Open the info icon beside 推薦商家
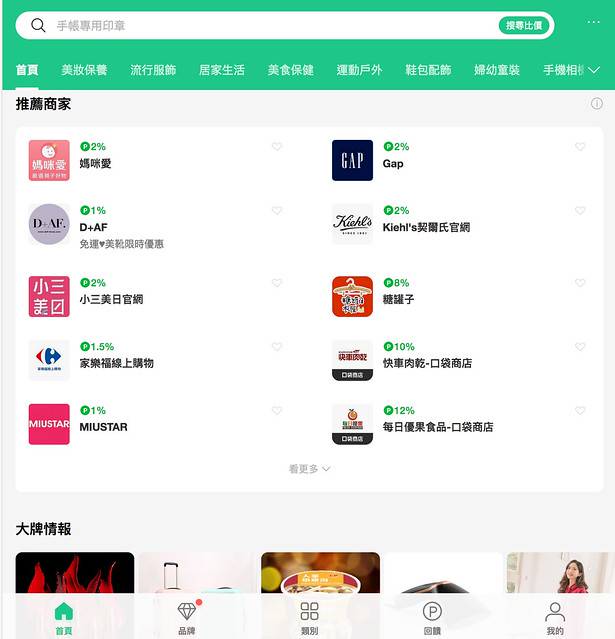Viewport: 615px width, 639px height. (597, 104)
